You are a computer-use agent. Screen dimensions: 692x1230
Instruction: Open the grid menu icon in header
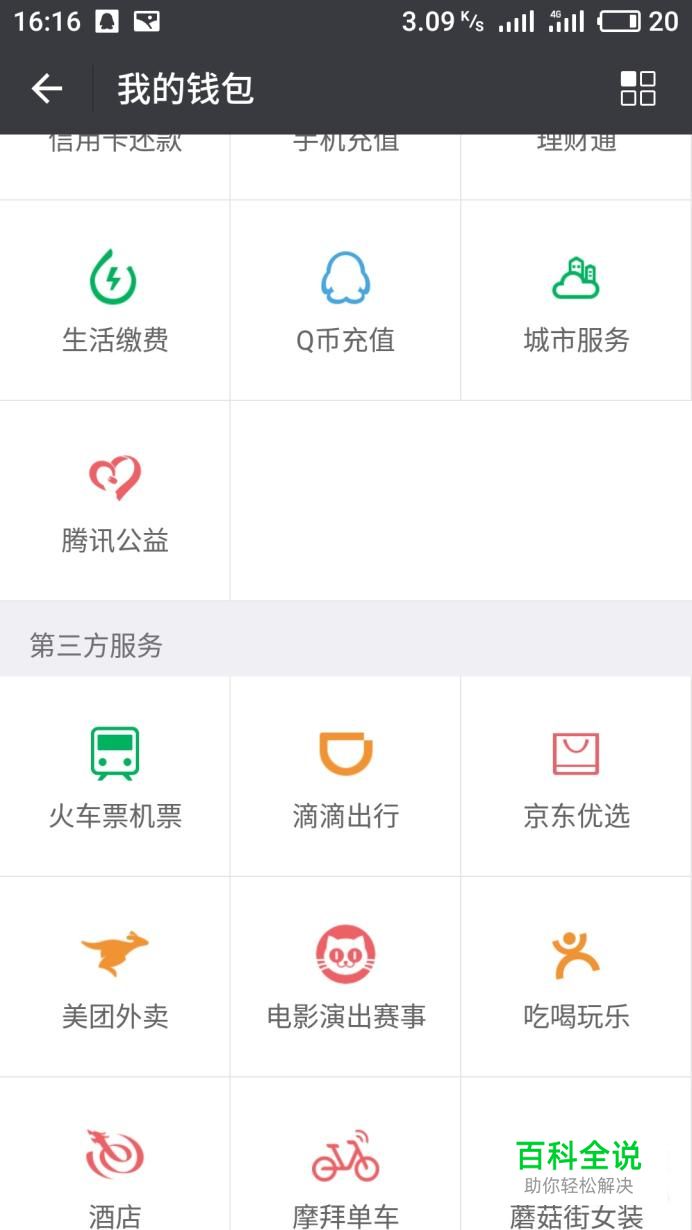pos(638,88)
